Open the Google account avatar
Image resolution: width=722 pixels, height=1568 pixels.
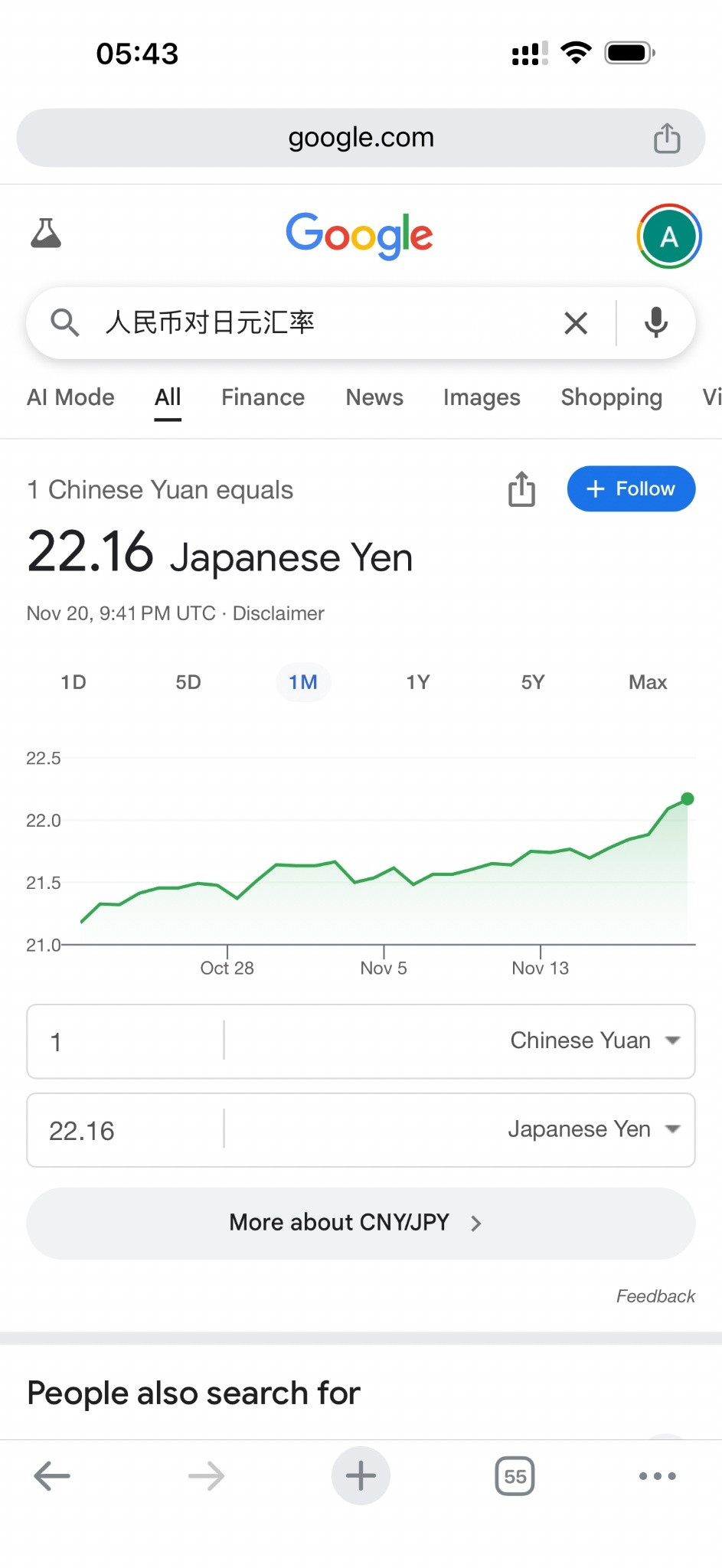(x=669, y=236)
